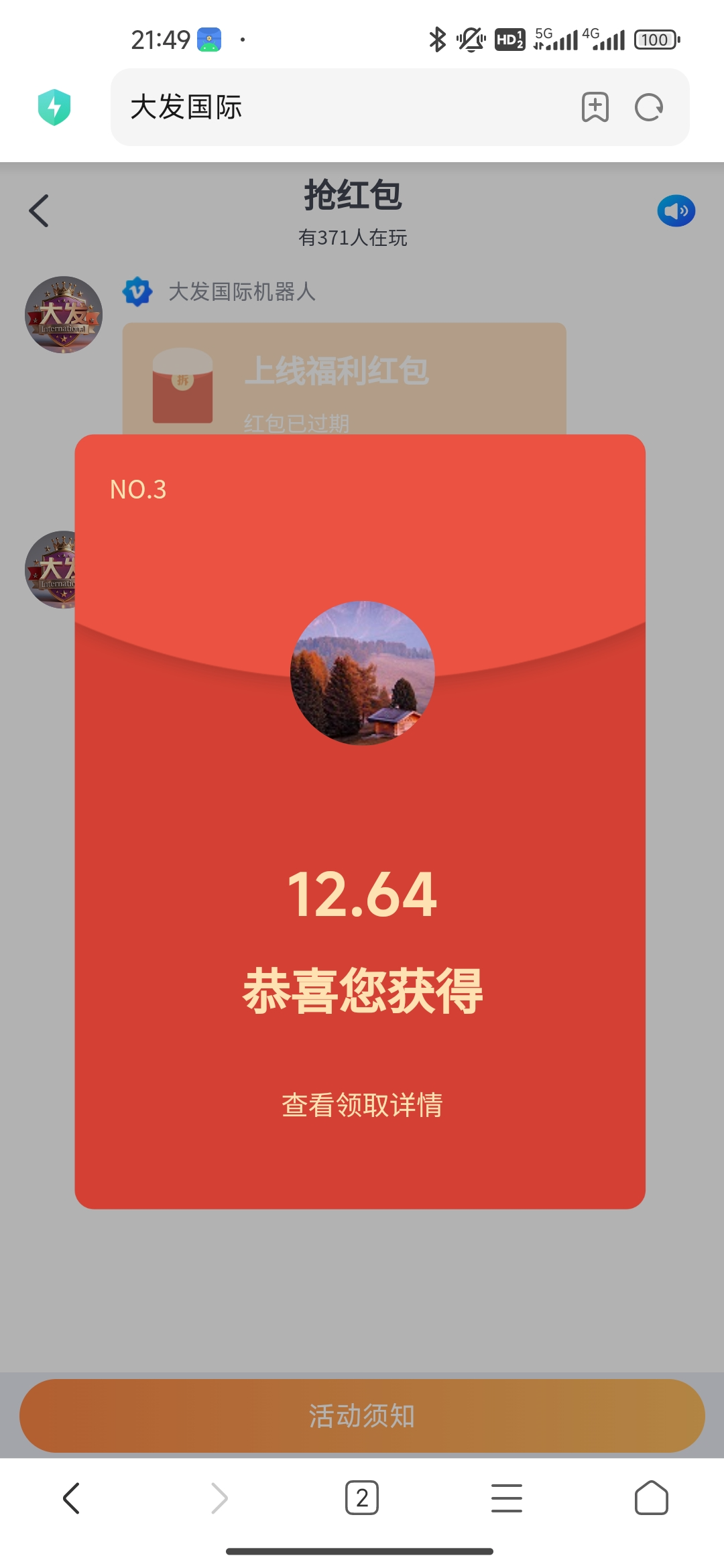Open the browser menu with three lines

click(507, 1498)
